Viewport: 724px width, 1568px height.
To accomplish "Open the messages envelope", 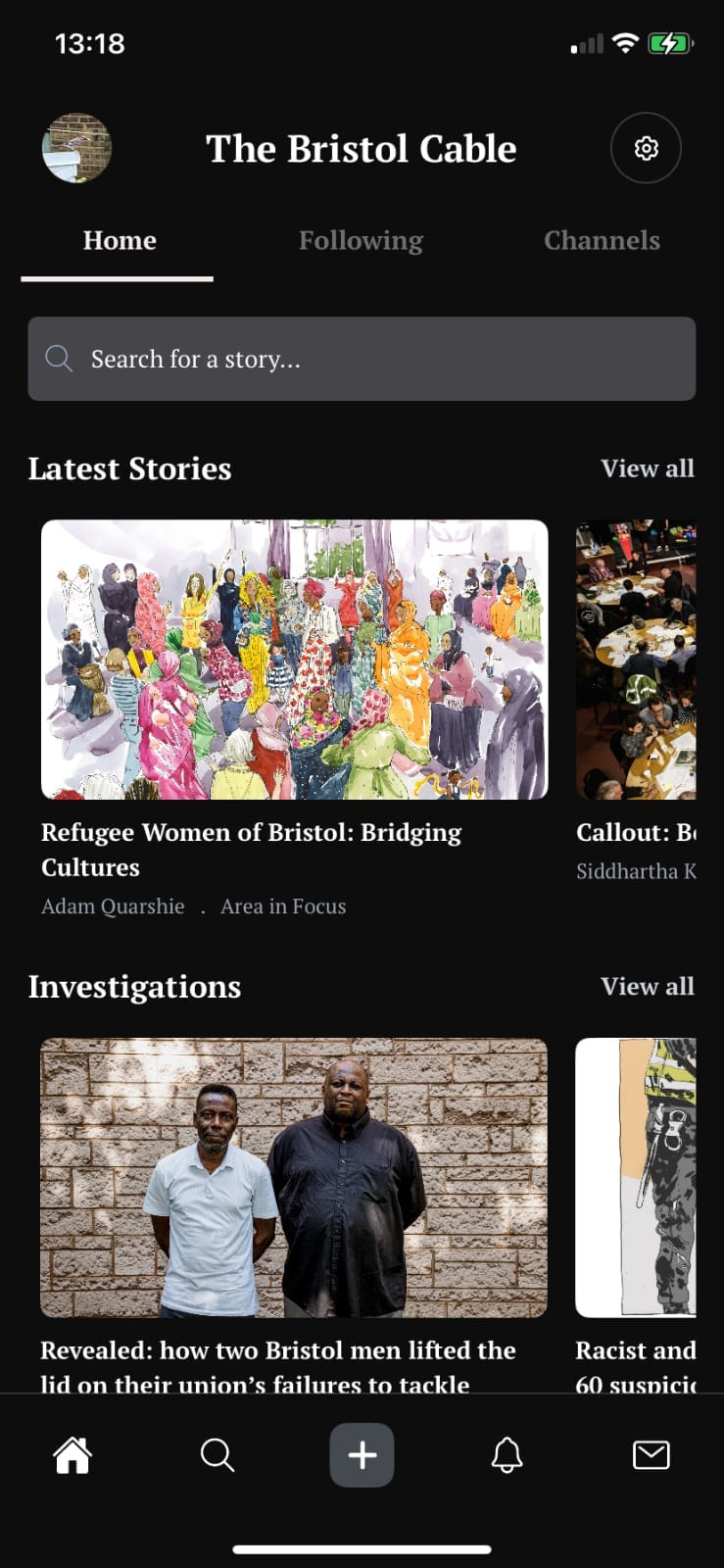I will [651, 1455].
